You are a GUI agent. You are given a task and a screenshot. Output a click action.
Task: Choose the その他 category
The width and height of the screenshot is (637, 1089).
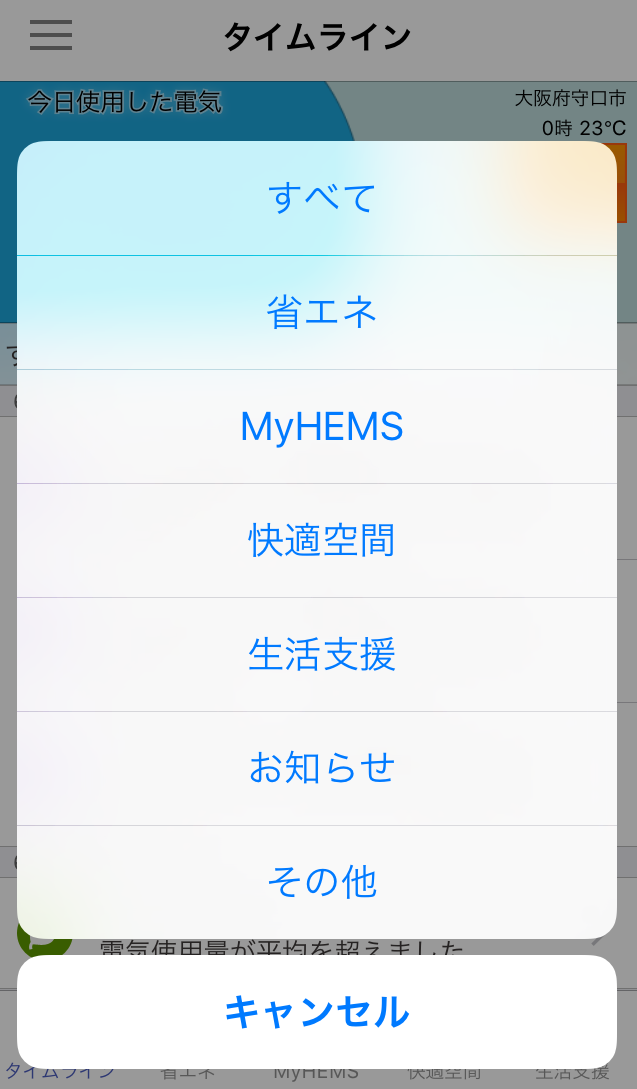[x=321, y=882]
